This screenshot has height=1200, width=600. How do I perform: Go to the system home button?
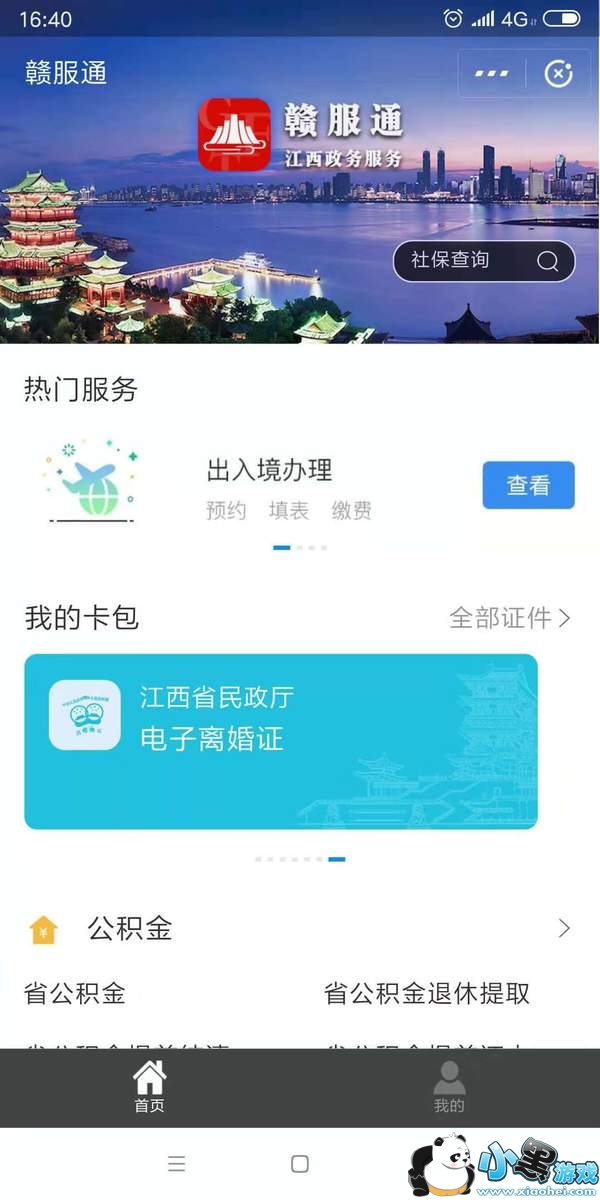click(299, 1164)
